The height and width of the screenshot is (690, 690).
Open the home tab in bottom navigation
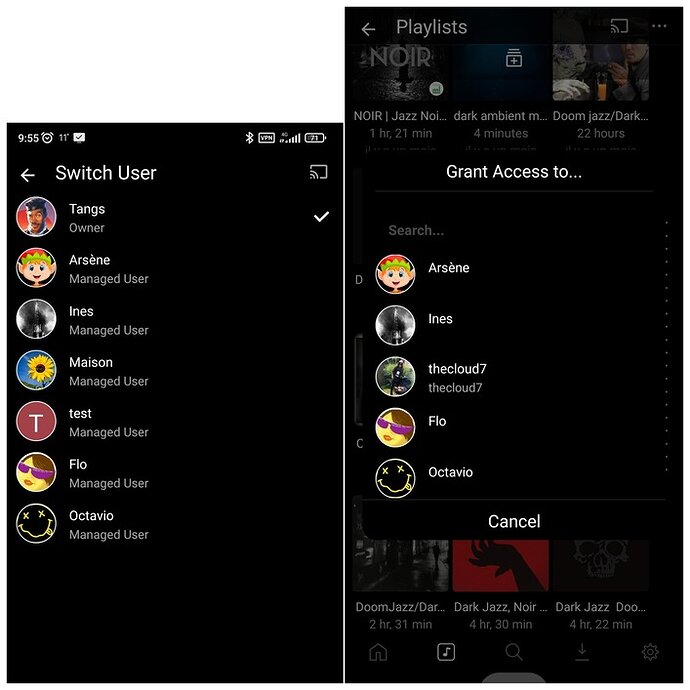[378, 652]
